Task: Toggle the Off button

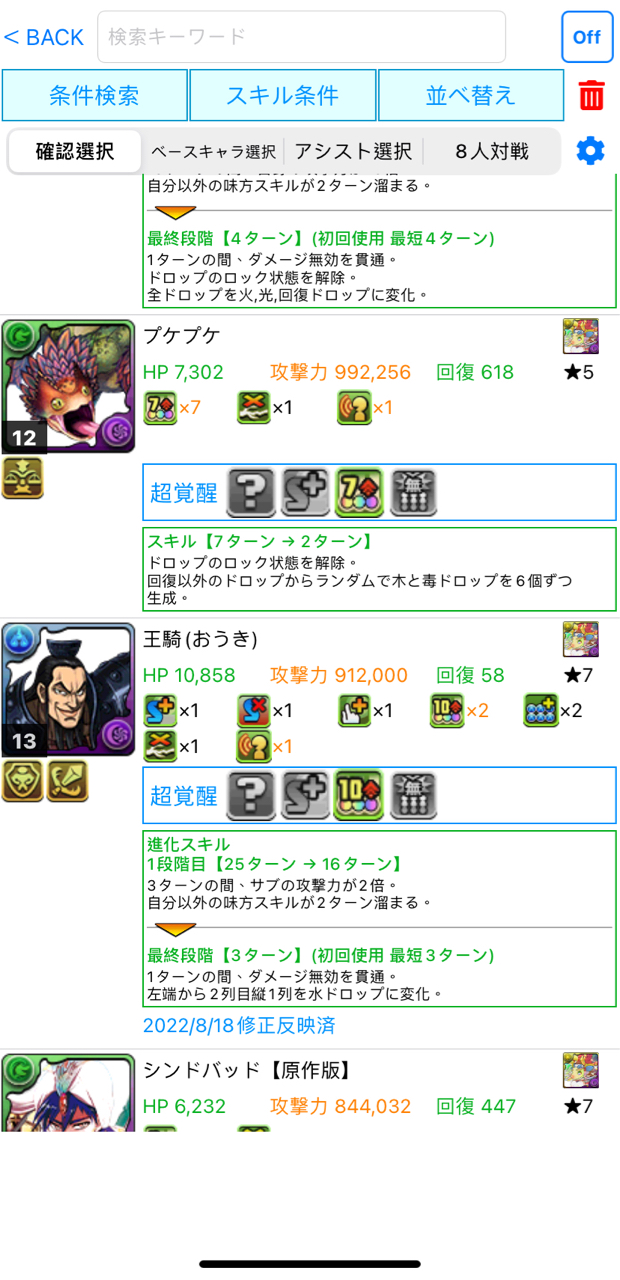Action: point(586,37)
